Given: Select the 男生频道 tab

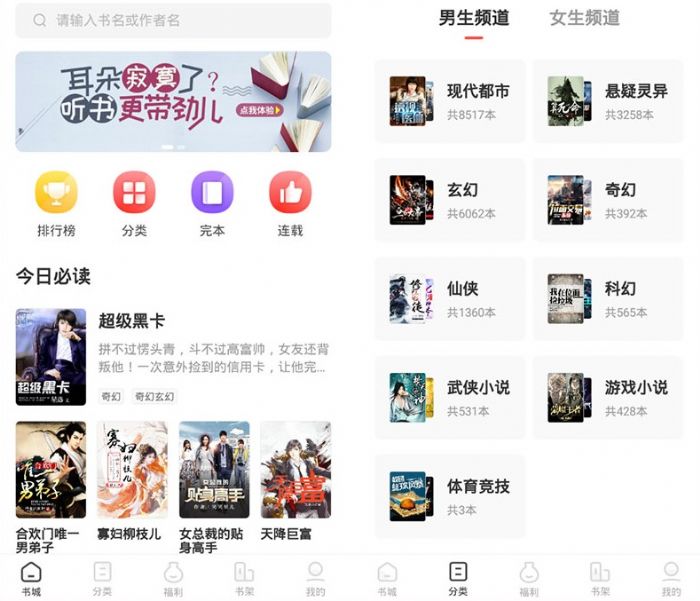Looking at the screenshot, I should click(x=474, y=18).
